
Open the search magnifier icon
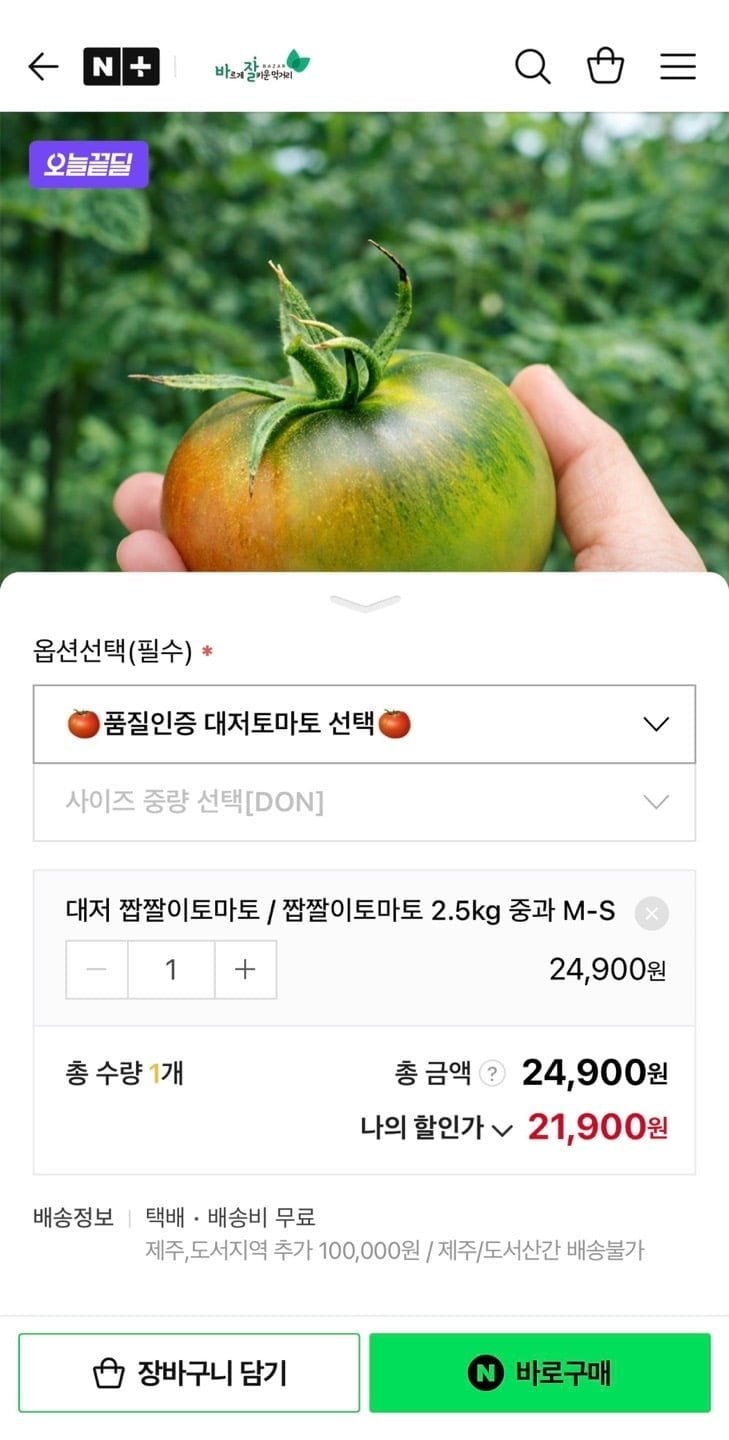click(532, 67)
